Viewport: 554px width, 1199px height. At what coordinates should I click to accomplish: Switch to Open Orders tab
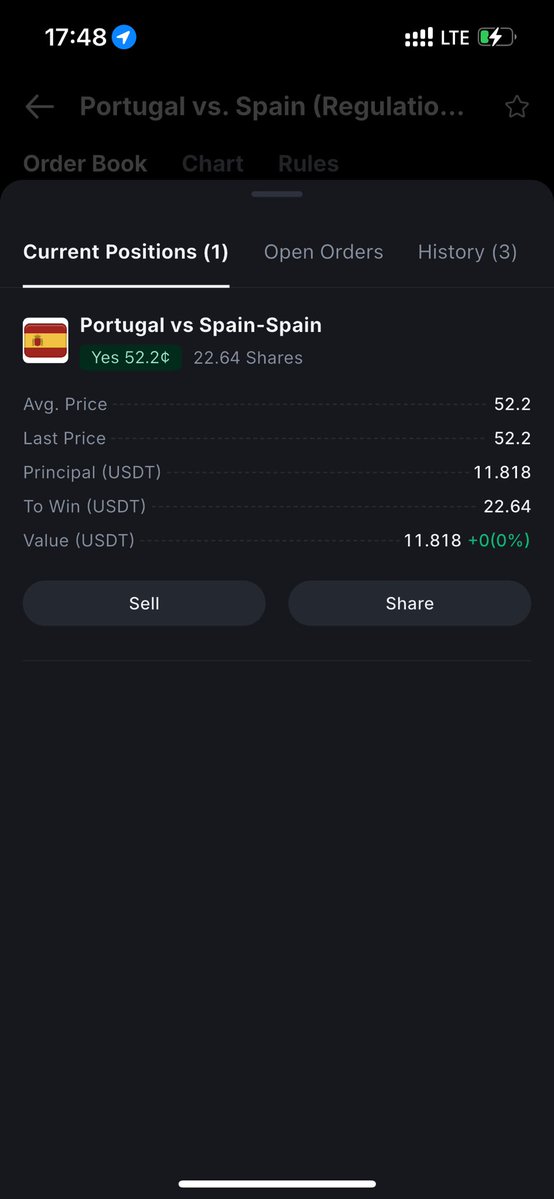(x=324, y=252)
